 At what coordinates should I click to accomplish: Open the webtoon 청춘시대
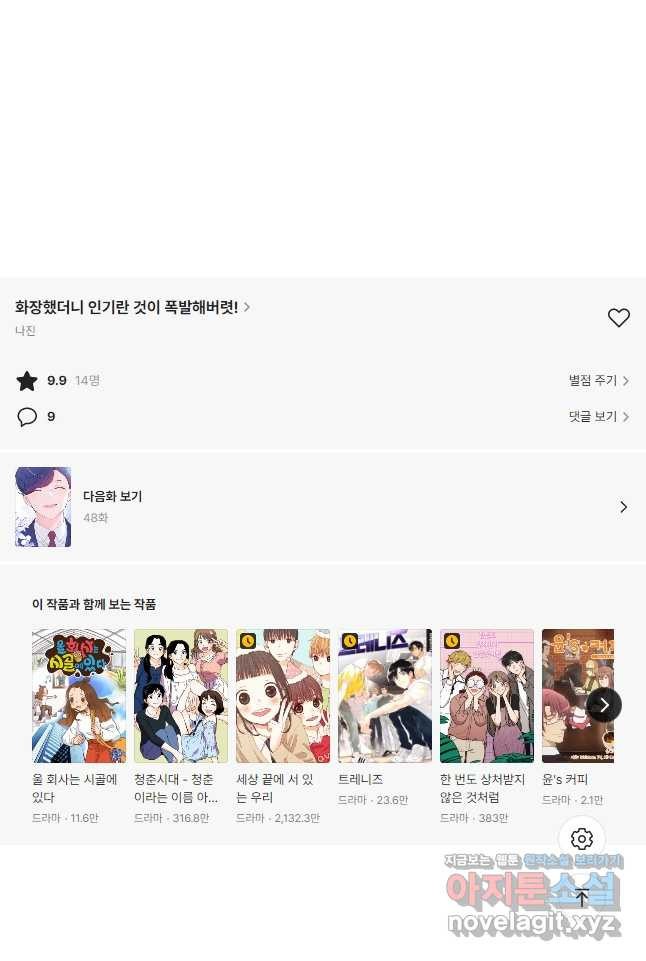click(181, 696)
